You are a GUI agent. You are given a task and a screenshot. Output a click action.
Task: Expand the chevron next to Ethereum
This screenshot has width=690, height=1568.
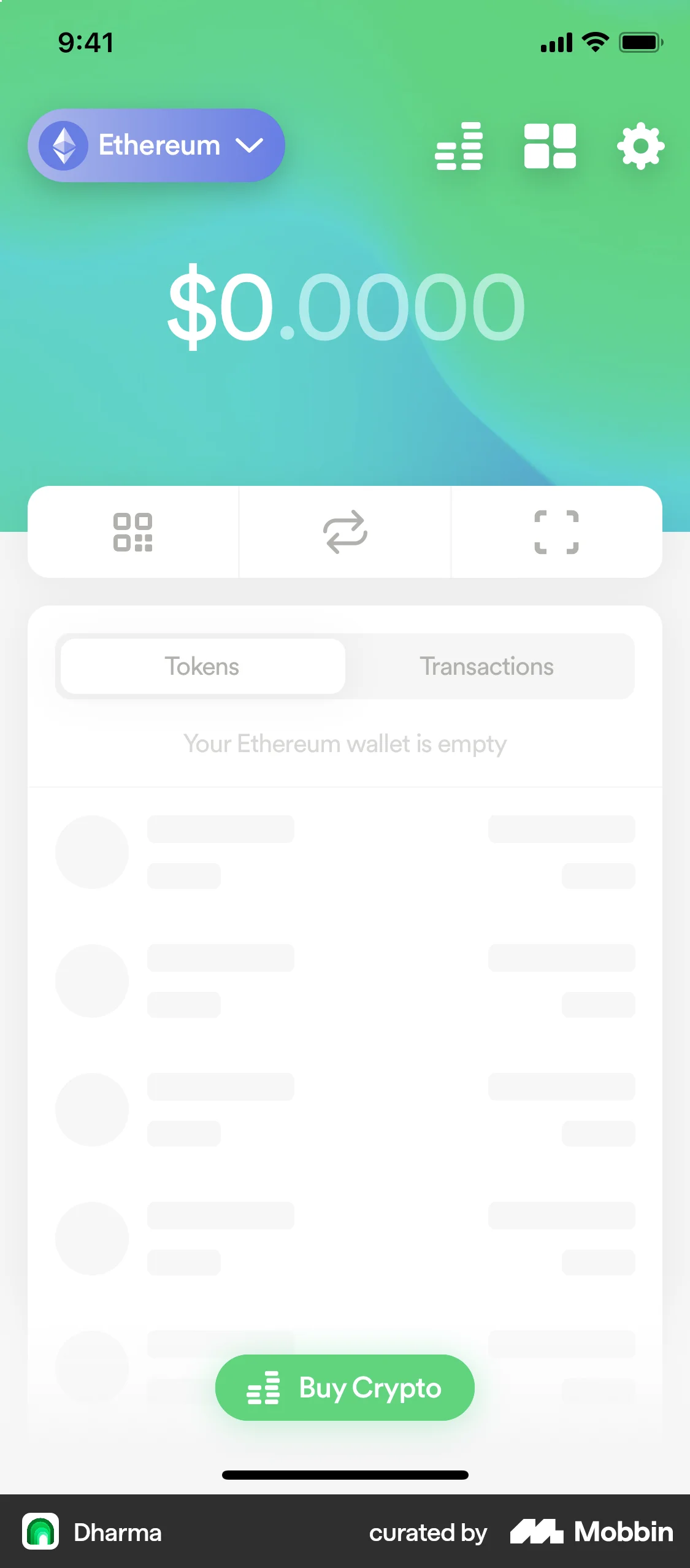coord(248,146)
